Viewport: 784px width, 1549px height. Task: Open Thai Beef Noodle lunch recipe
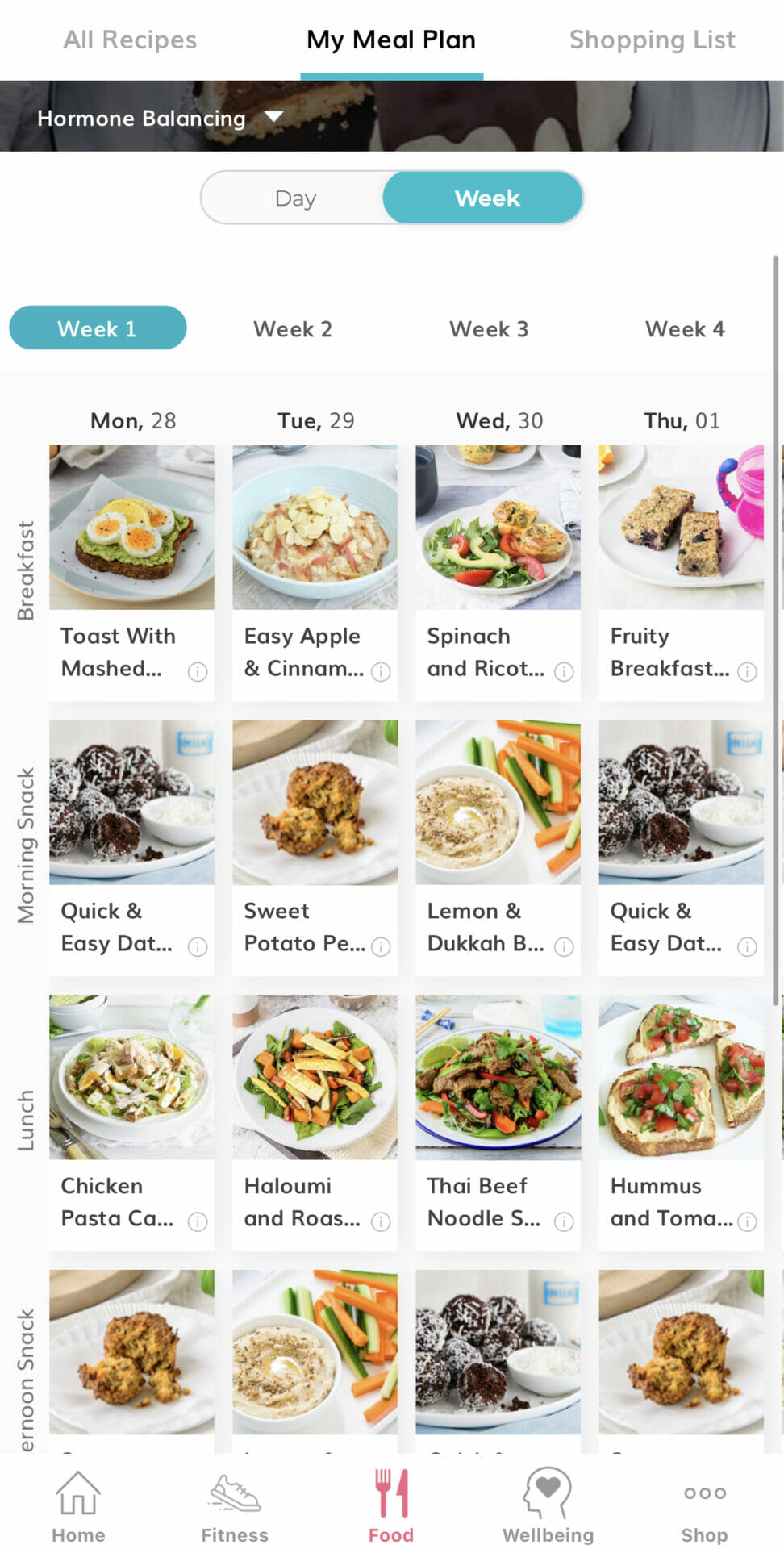tap(498, 1122)
